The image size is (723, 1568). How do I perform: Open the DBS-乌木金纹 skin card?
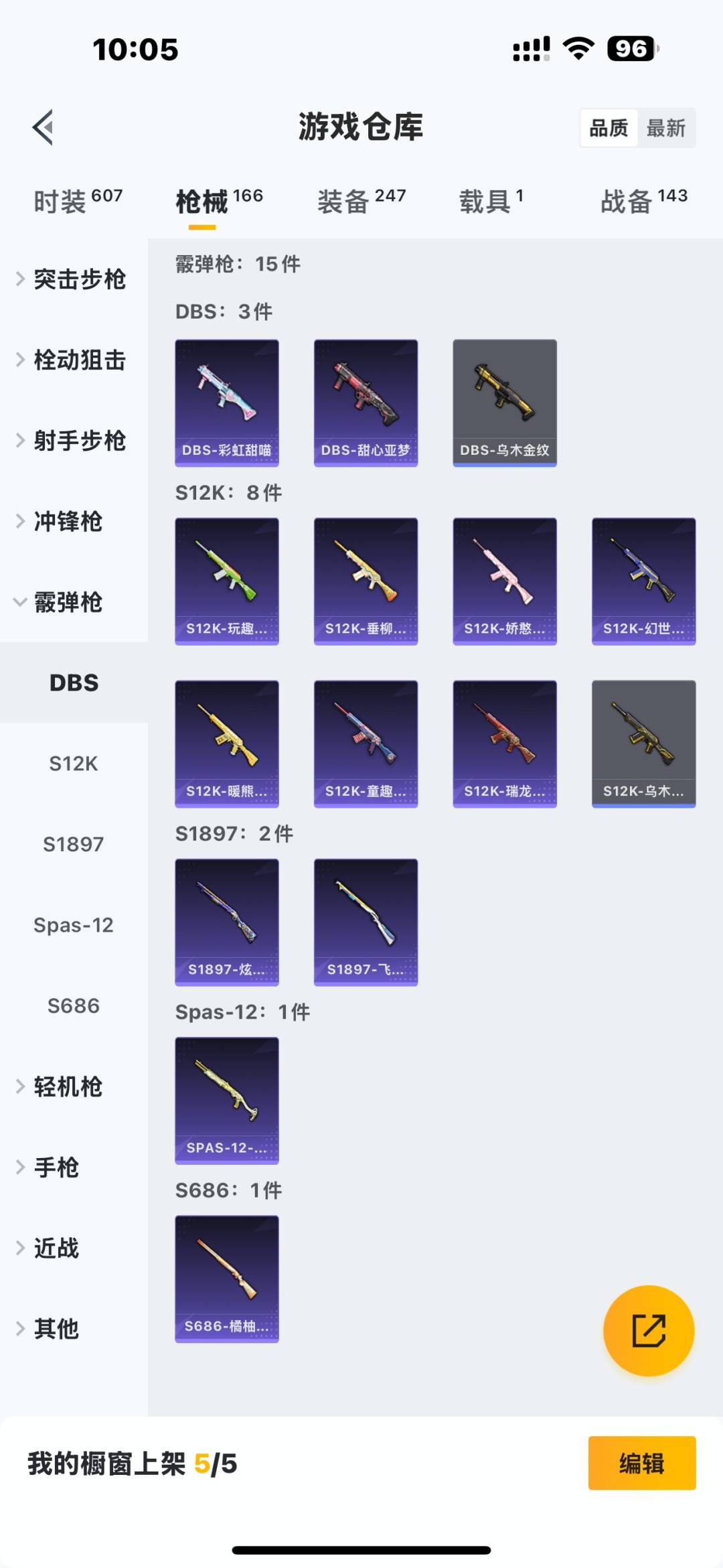(x=503, y=401)
